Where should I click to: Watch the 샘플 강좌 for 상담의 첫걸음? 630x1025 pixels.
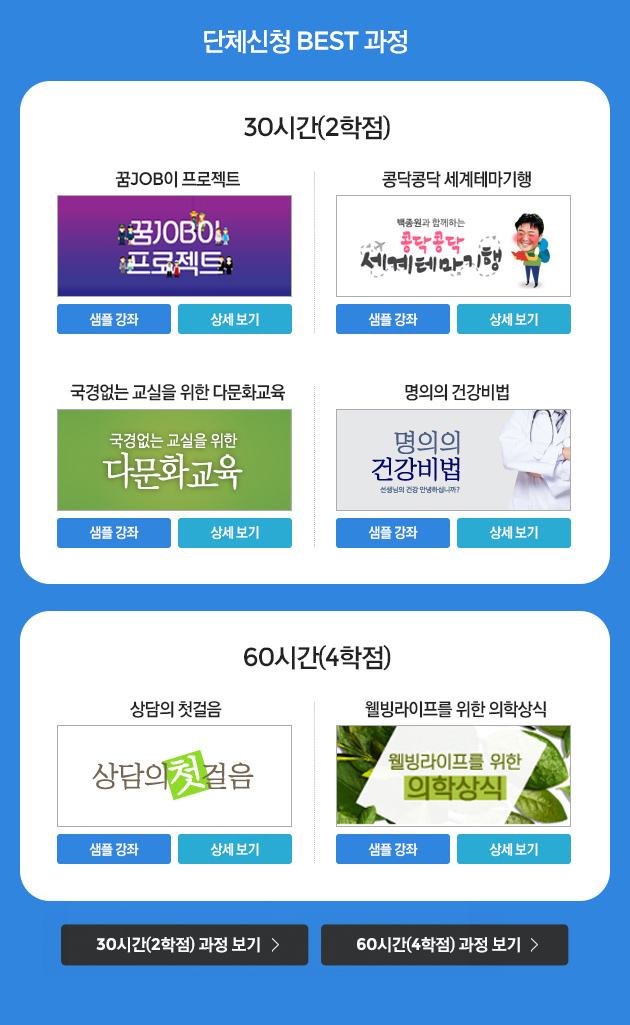(114, 849)
